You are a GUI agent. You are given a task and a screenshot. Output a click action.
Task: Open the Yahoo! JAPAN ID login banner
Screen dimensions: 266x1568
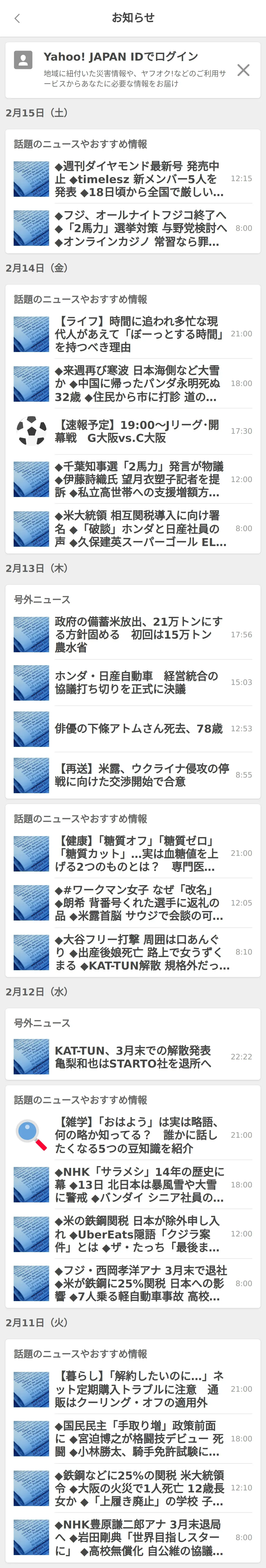point(122,69)
